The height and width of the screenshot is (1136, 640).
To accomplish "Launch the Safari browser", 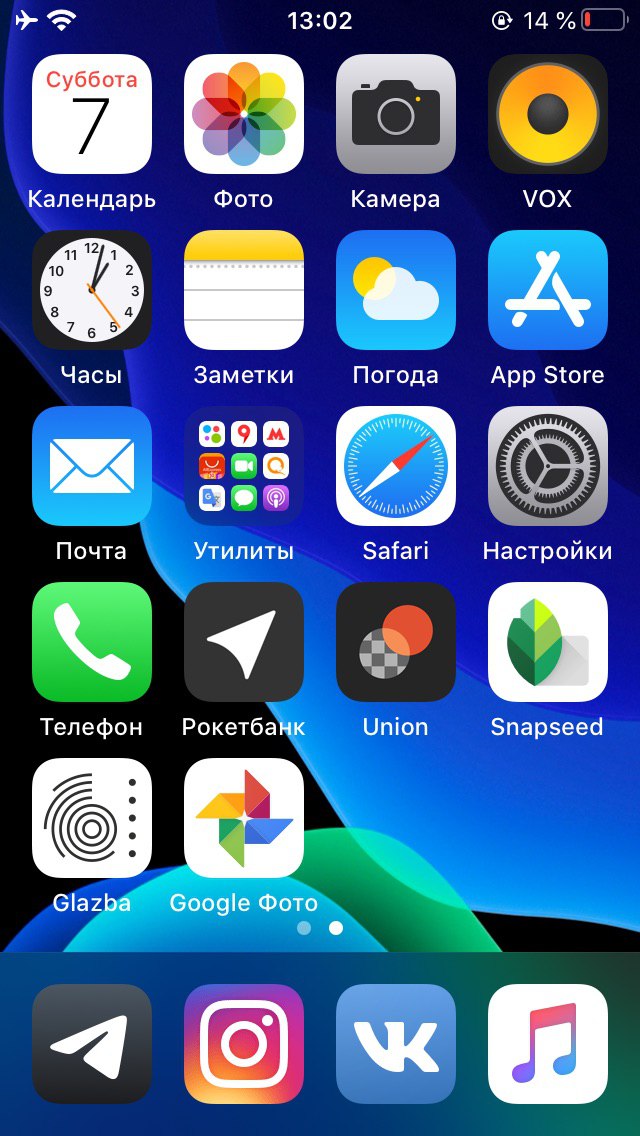I will pos(396,466).
